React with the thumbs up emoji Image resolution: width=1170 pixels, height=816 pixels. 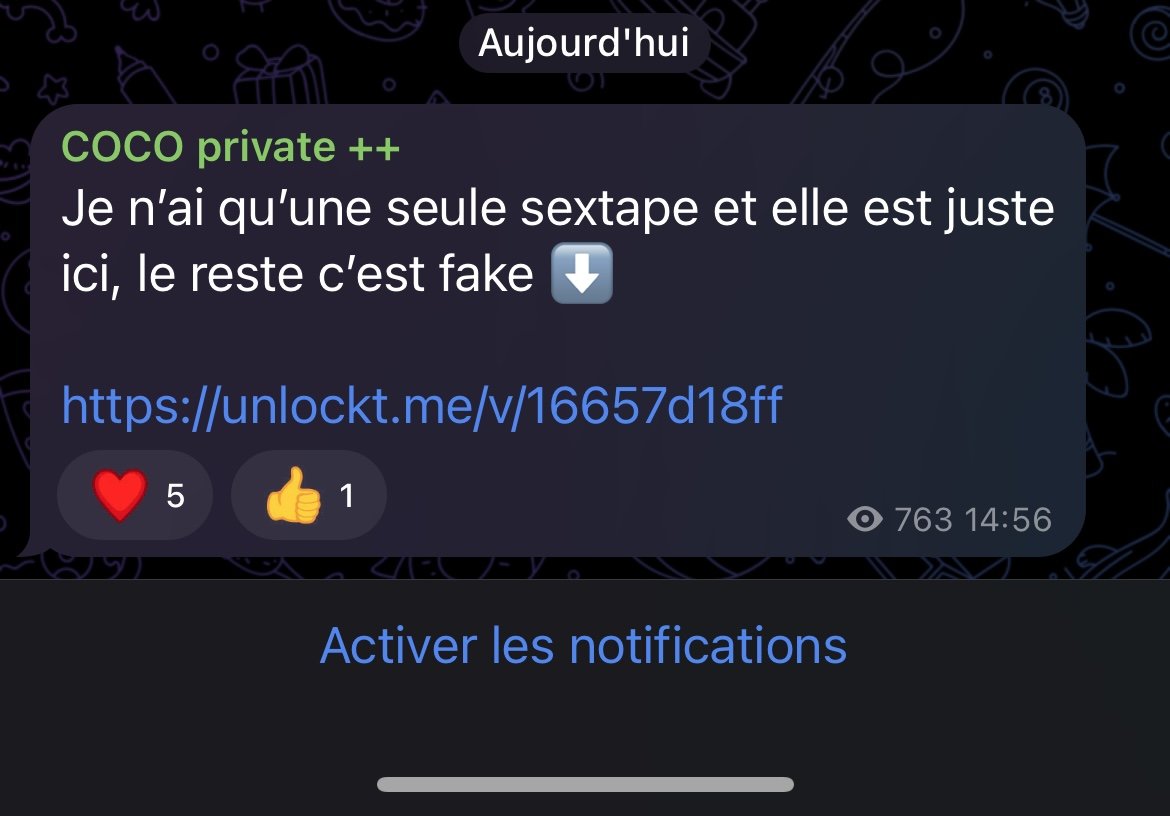tap(308, 495)
